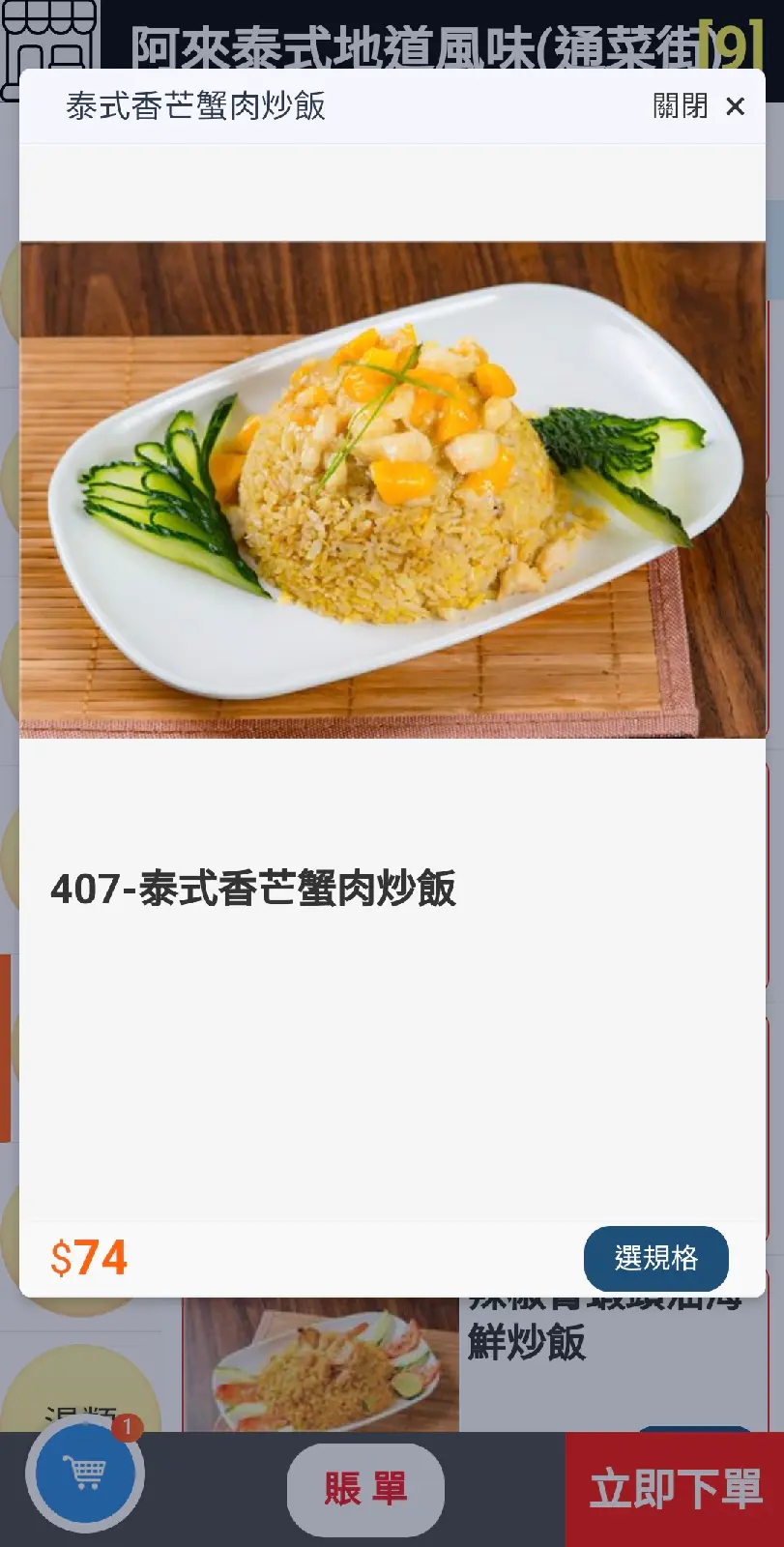Tap 選規格 to choose options
The width and height of the screenshot is (784, 1547).
pyautogui.click(x=655, y=1258)
